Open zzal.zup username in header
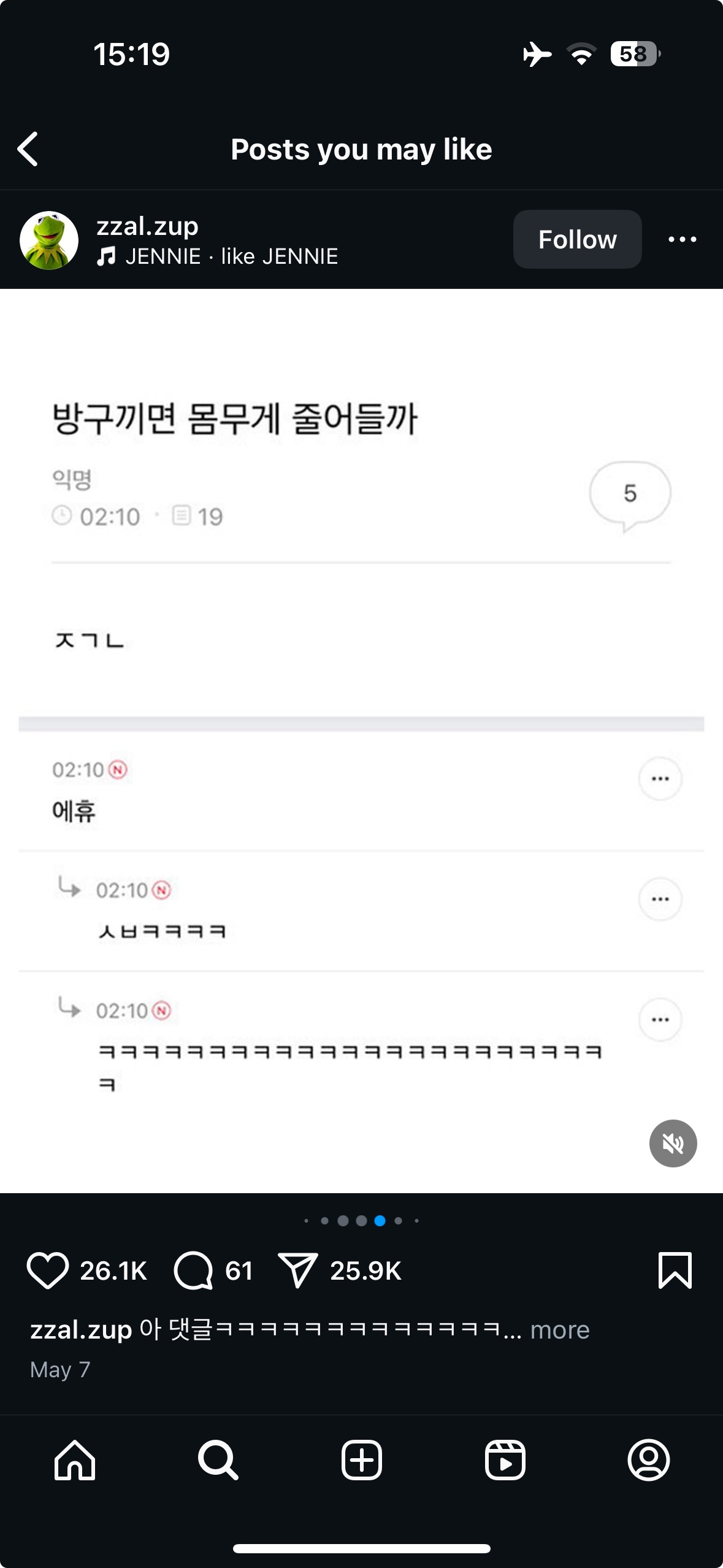The width and height of the screenshot is (723, 1568). point(147,226)
